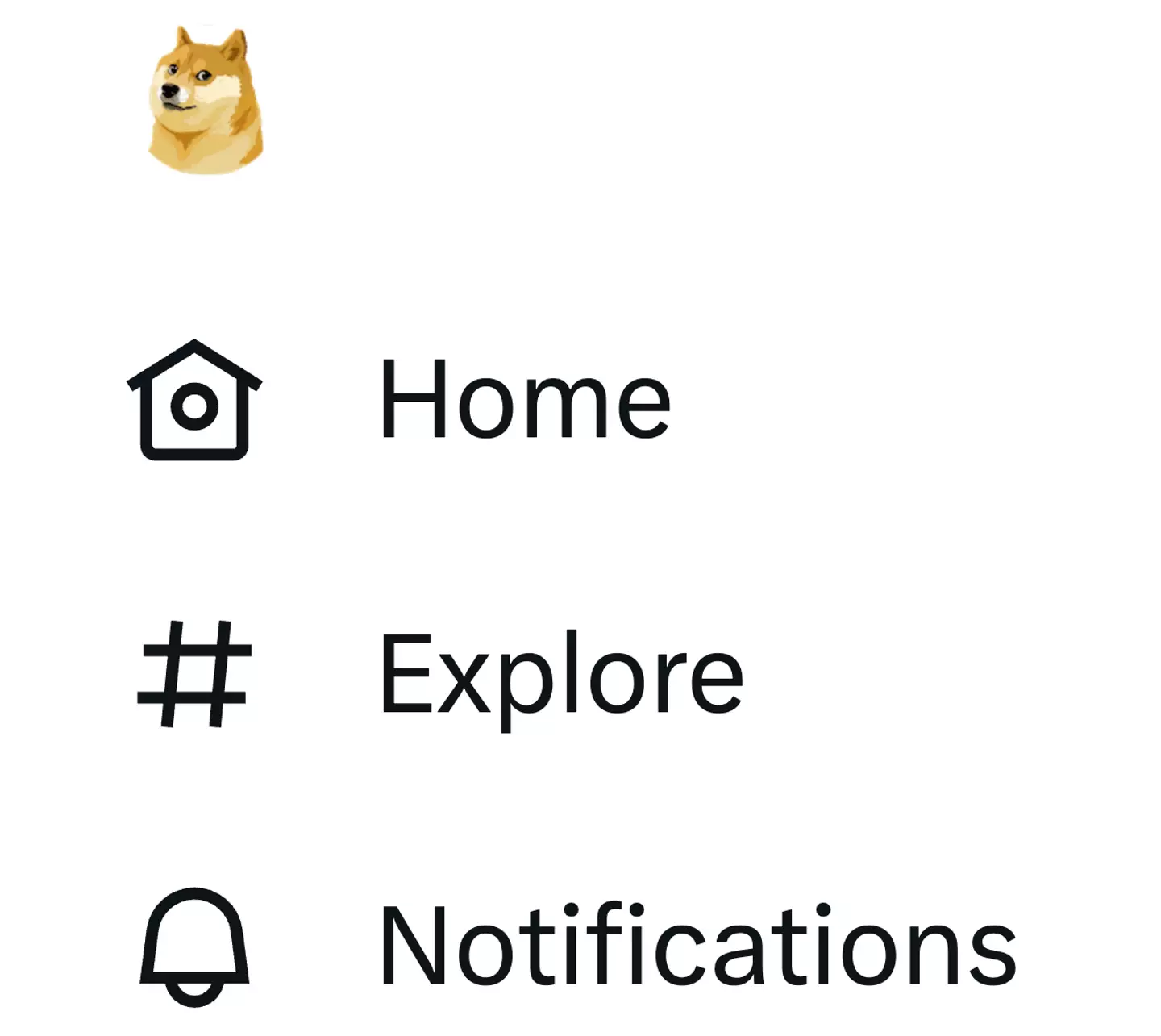This screenshot has height=1036, width=1161.
Task: Tap the Doge logo at top
Action: 206,101
